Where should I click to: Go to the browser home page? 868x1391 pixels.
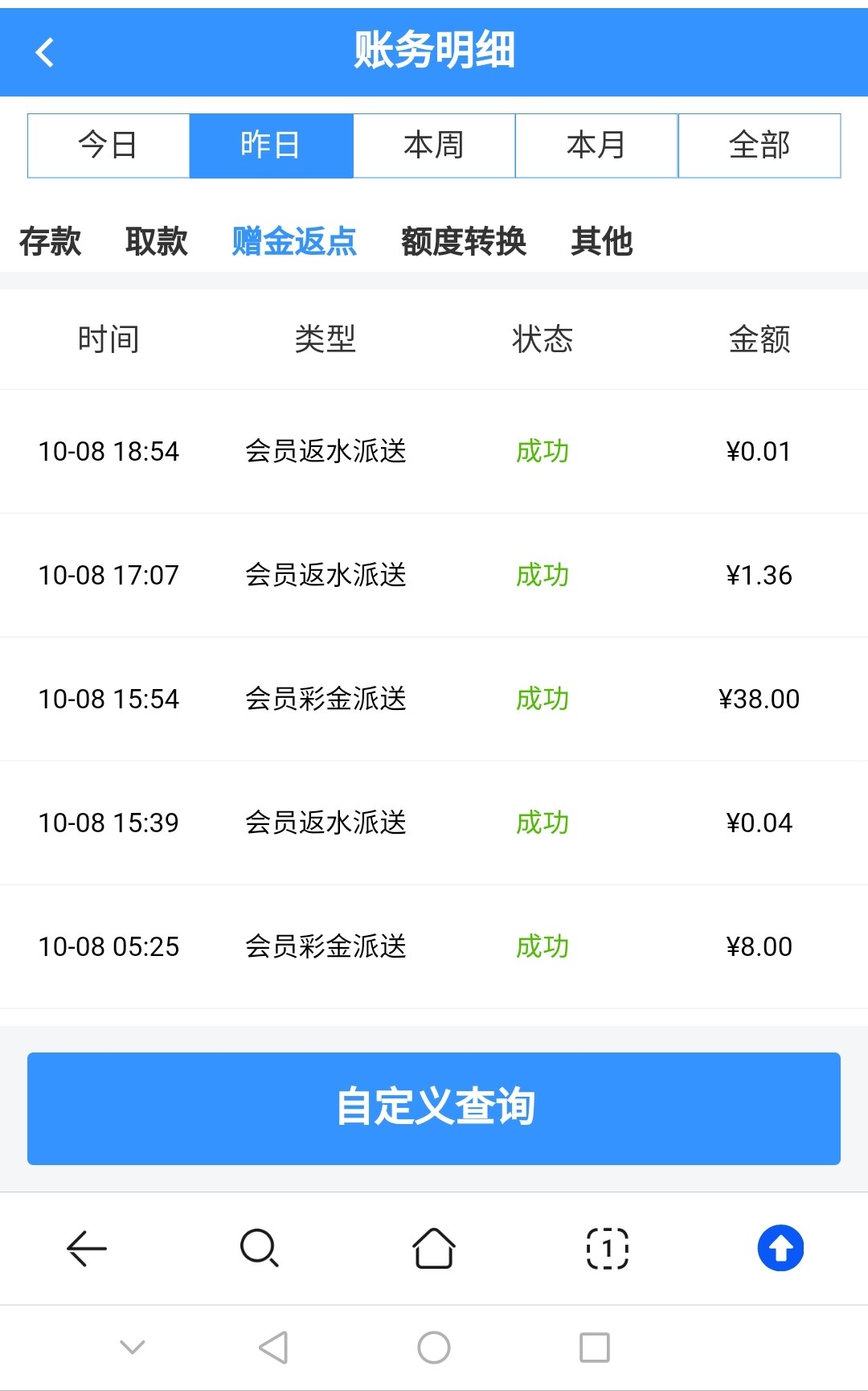click(434, 1249)
